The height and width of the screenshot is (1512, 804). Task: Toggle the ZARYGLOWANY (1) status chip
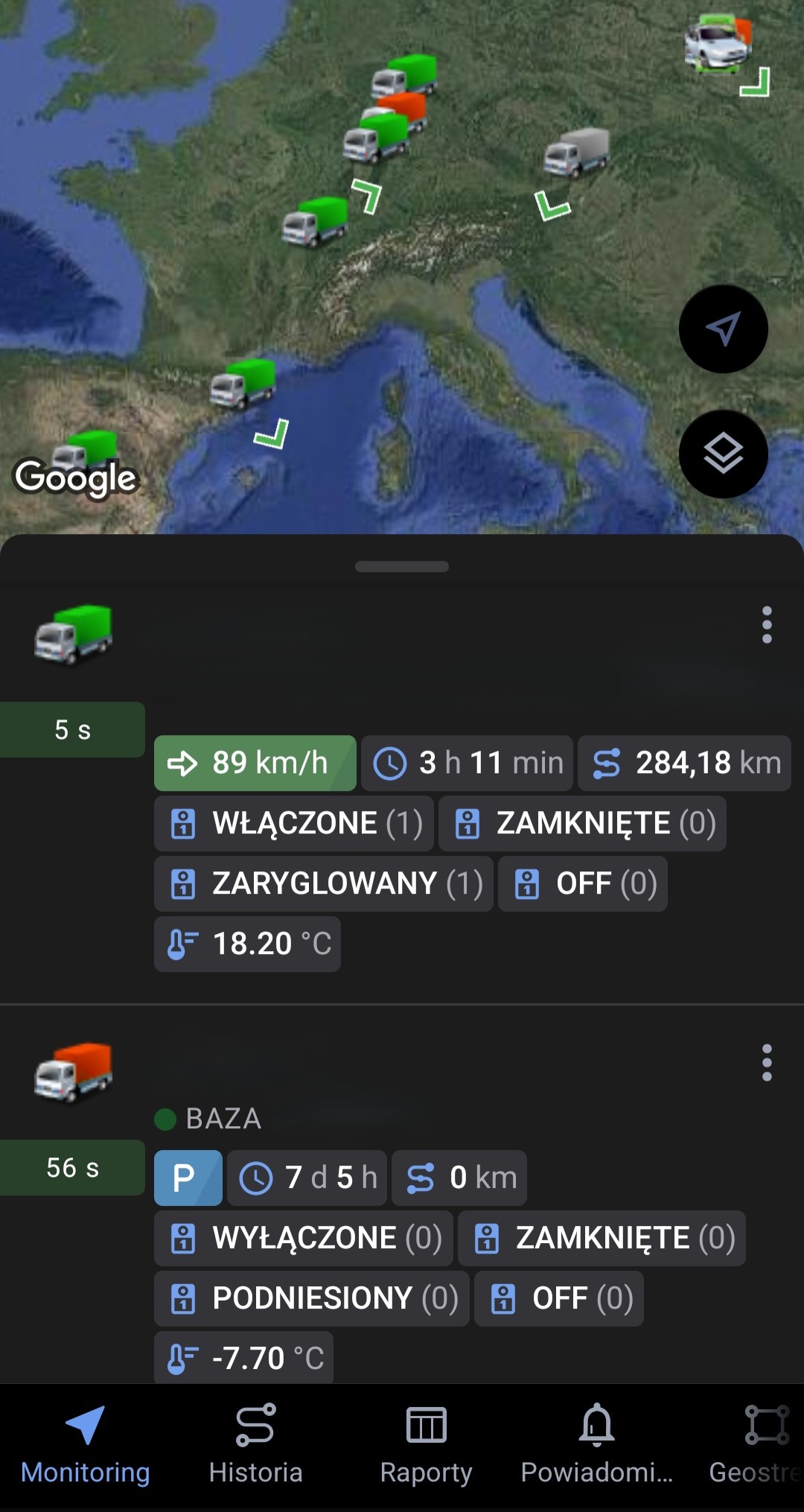click(322, 884)
